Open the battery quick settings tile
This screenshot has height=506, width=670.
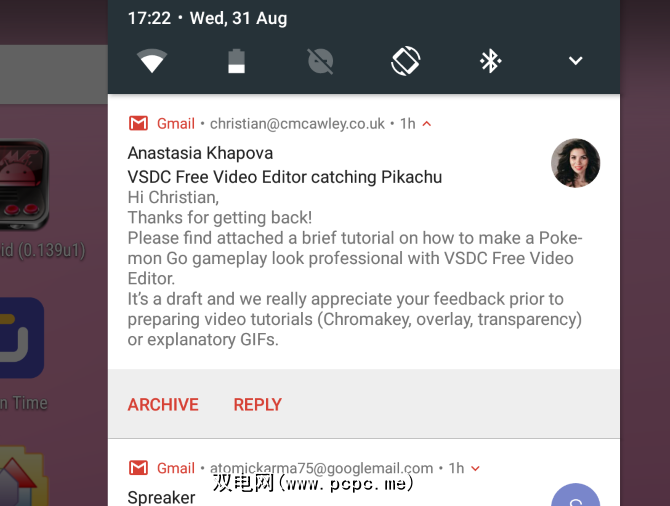pos(236,62)
